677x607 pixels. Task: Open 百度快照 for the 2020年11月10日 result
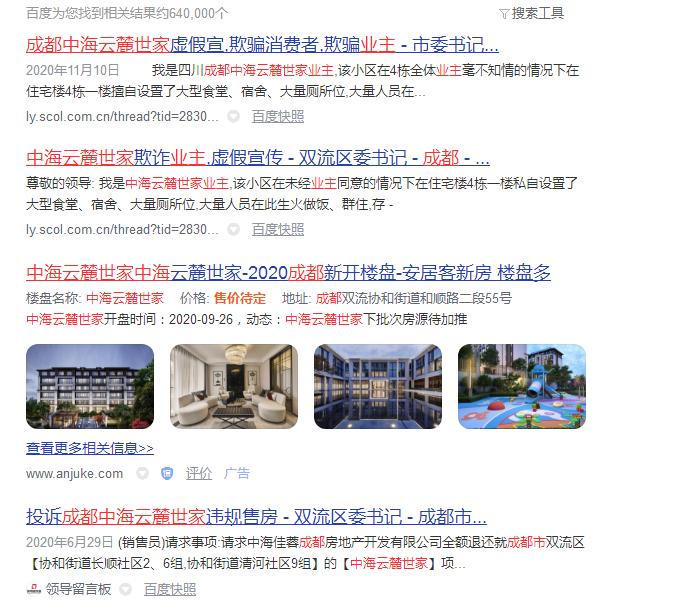tap(278, 116)
